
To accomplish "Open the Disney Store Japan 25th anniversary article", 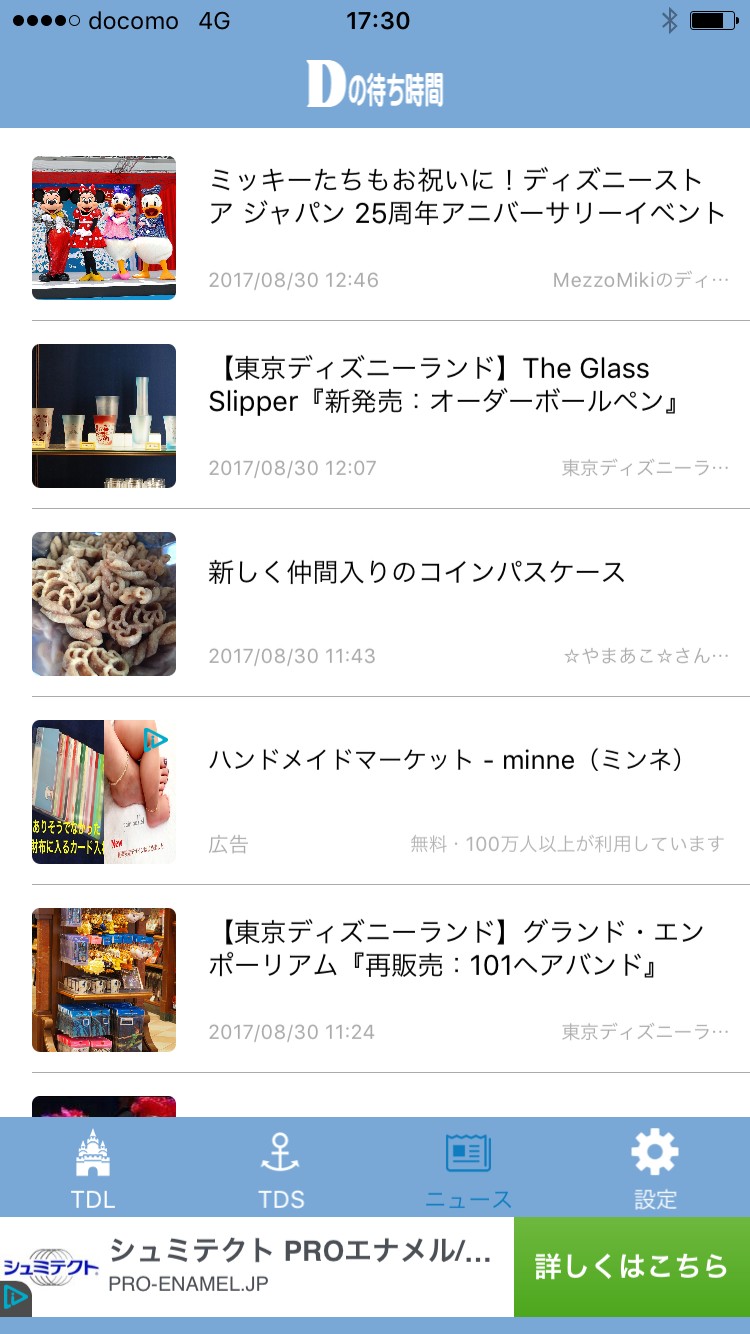I will click(x=466, y=197).
